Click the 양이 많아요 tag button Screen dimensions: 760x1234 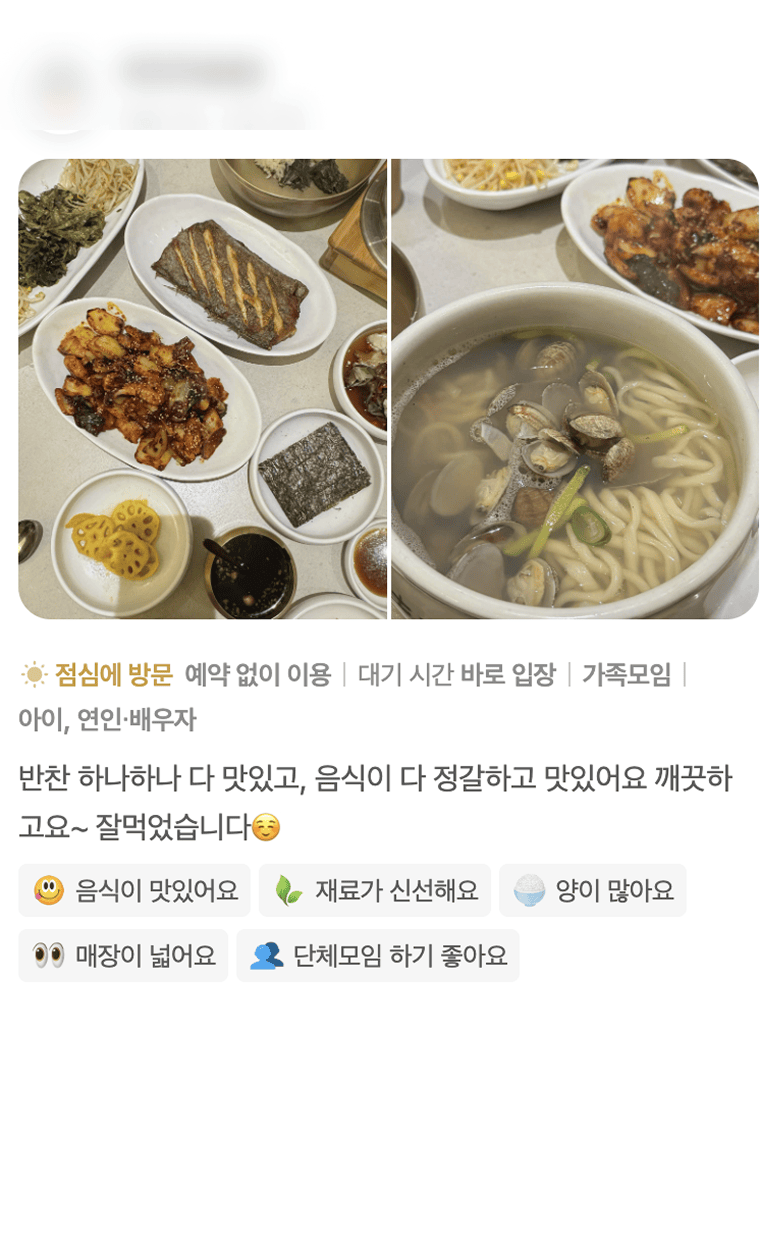pos(592,890)
